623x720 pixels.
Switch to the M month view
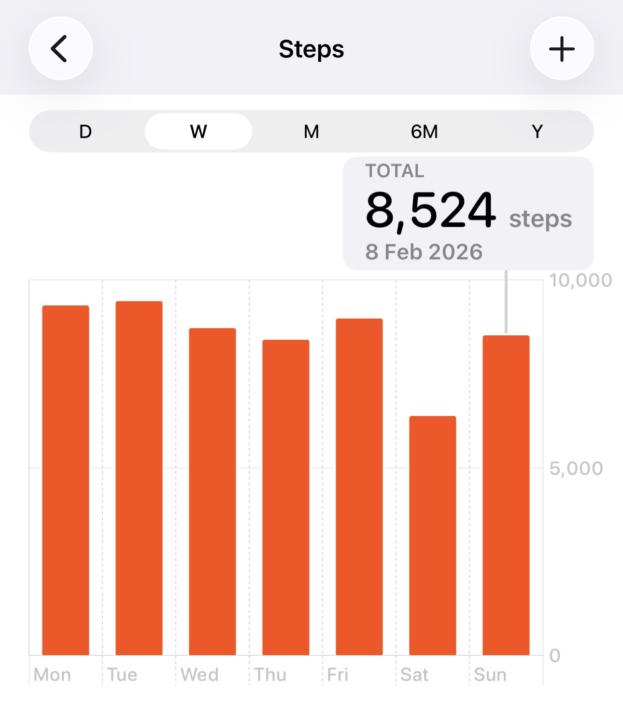(x=311, y=132)
